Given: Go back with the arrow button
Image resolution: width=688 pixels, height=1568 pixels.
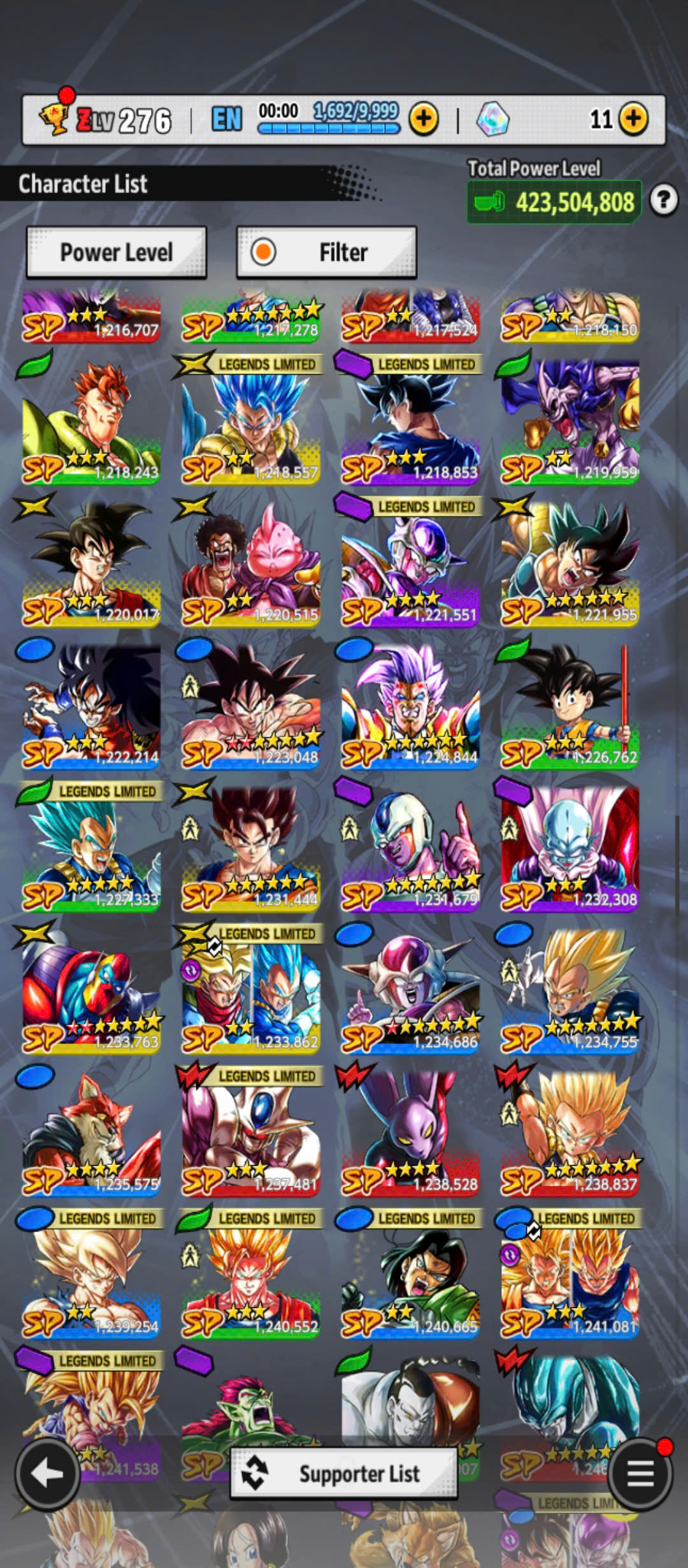Looking at the screenshot, I should [x=48, y=1474].
